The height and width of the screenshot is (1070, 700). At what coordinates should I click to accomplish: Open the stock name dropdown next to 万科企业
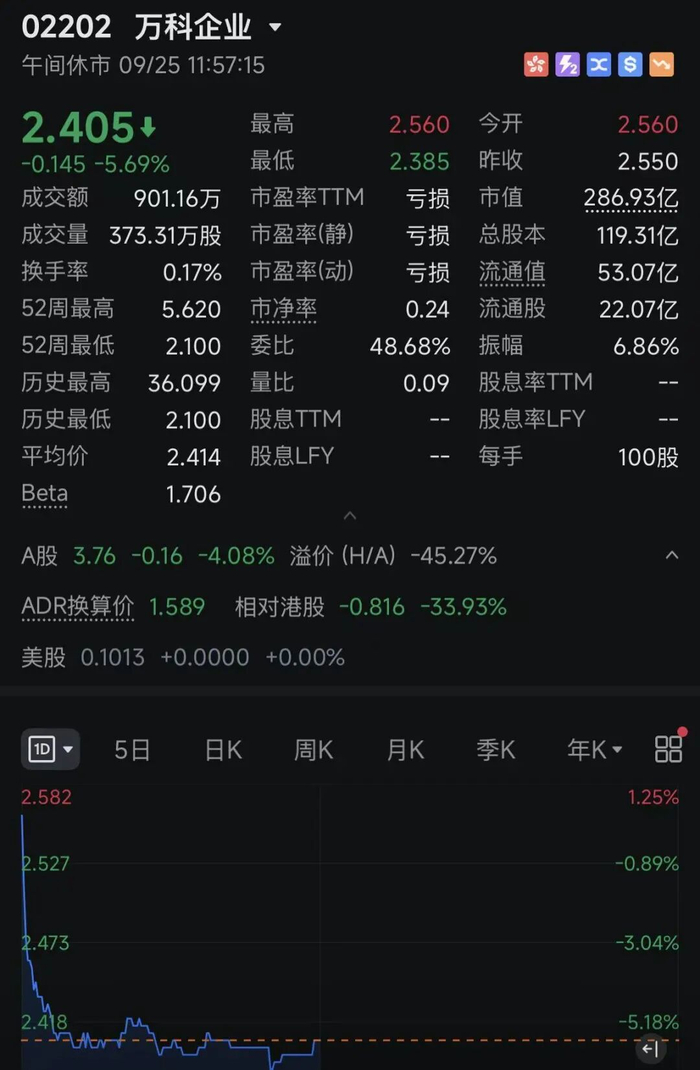click(274, 28)
